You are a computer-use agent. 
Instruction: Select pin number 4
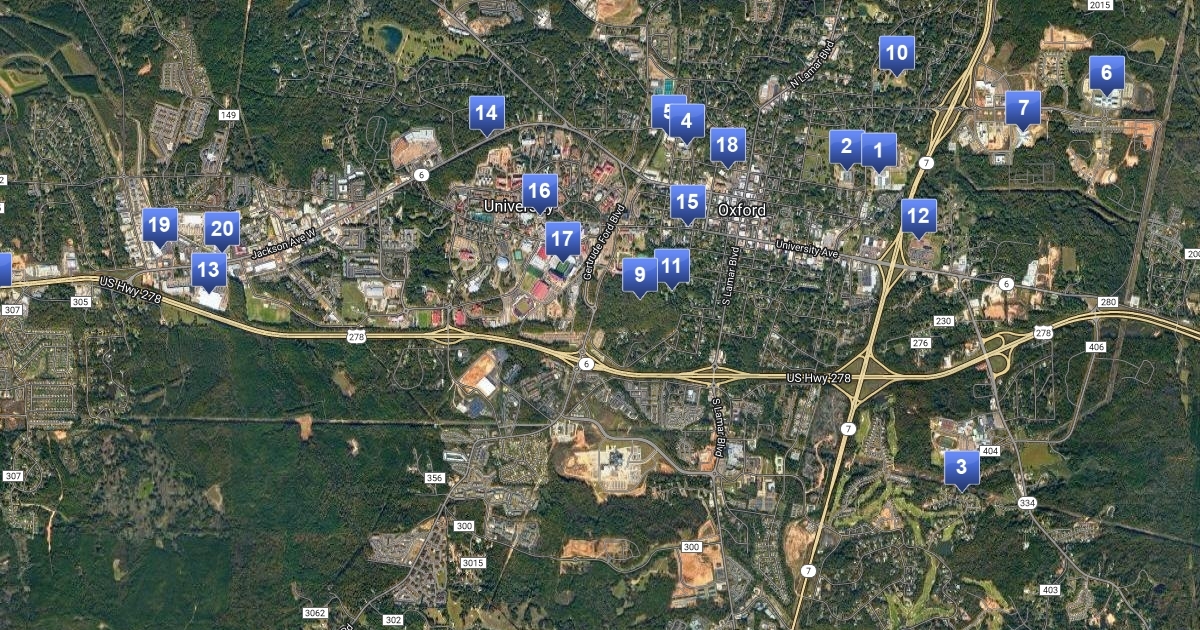pyautogui.click(x=687, y=122)
